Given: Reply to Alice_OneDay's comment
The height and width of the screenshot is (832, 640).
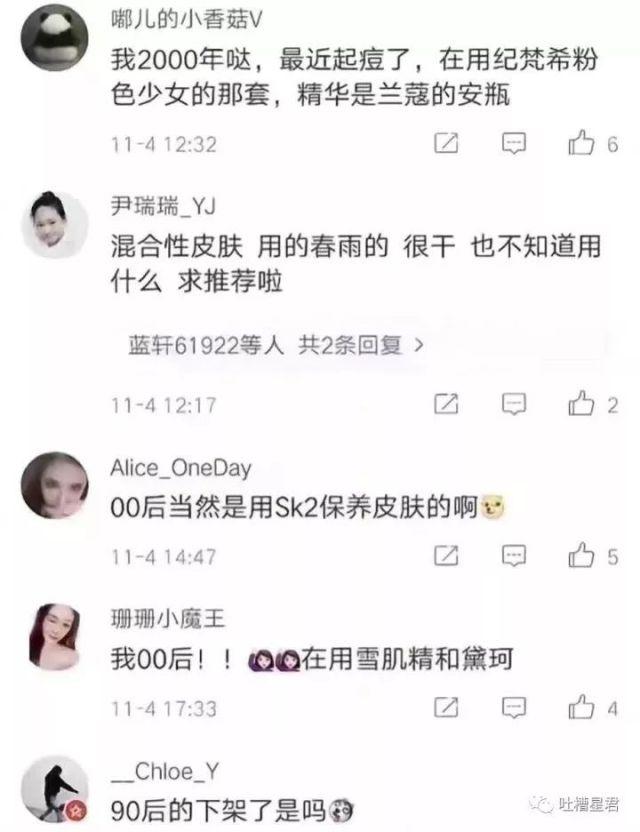Looking at the screenshot, I should (514, 555).
